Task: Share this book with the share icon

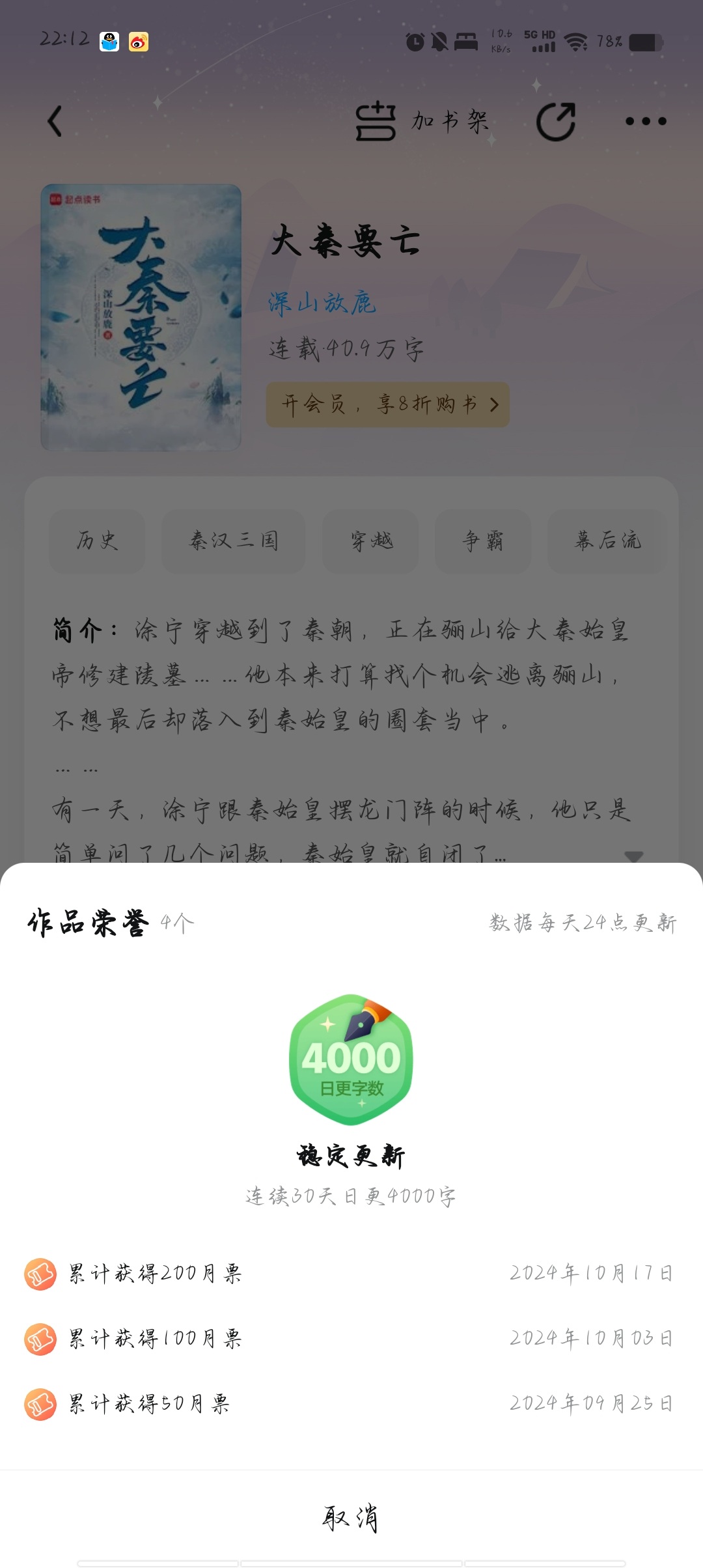Action: (555, 121)
